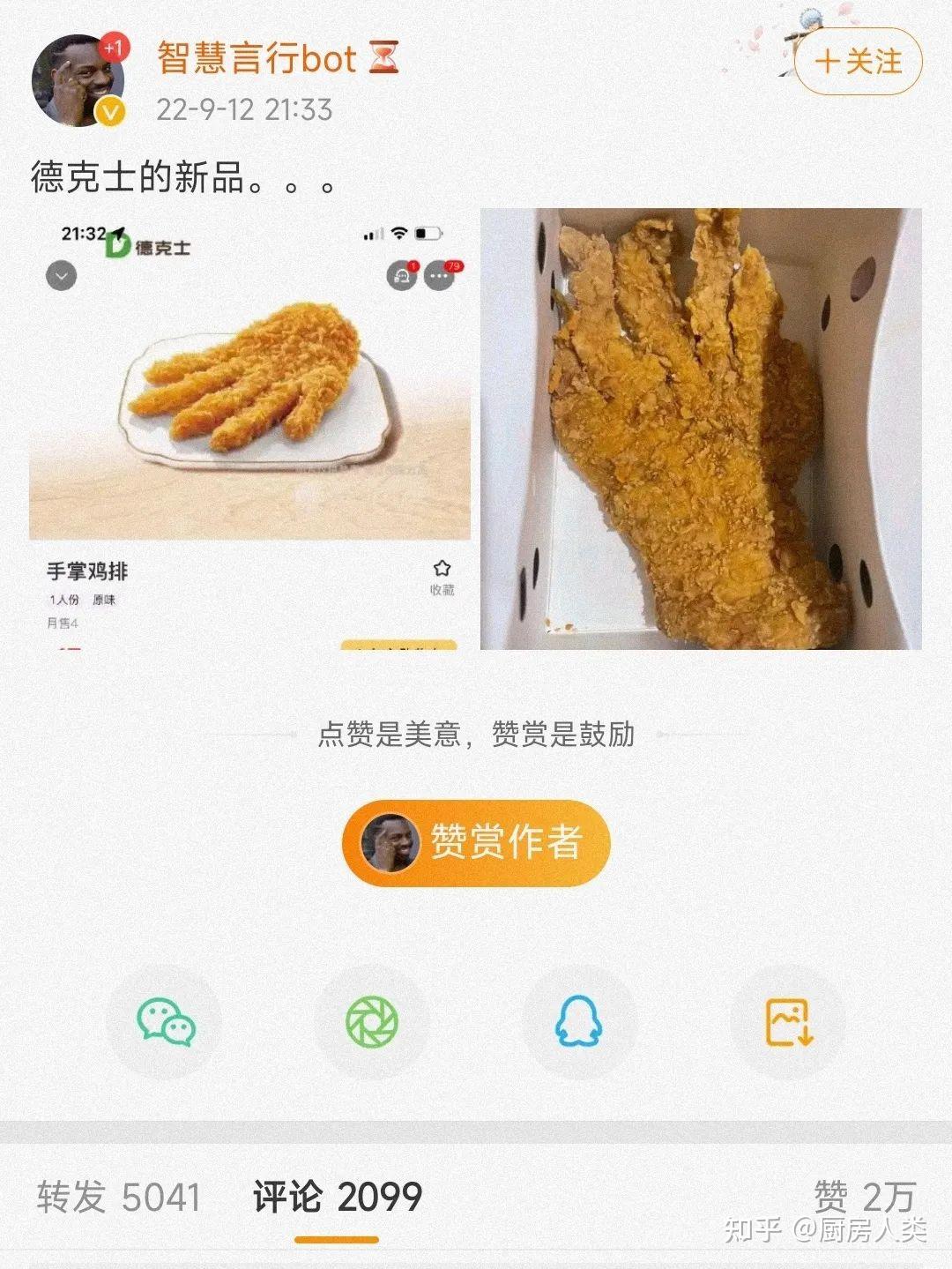Image resolution: width=952 pixels, height=1269 pixels.
Task: Open the 手掌鸡排 menu screenshot image
Action: [249, 429]
